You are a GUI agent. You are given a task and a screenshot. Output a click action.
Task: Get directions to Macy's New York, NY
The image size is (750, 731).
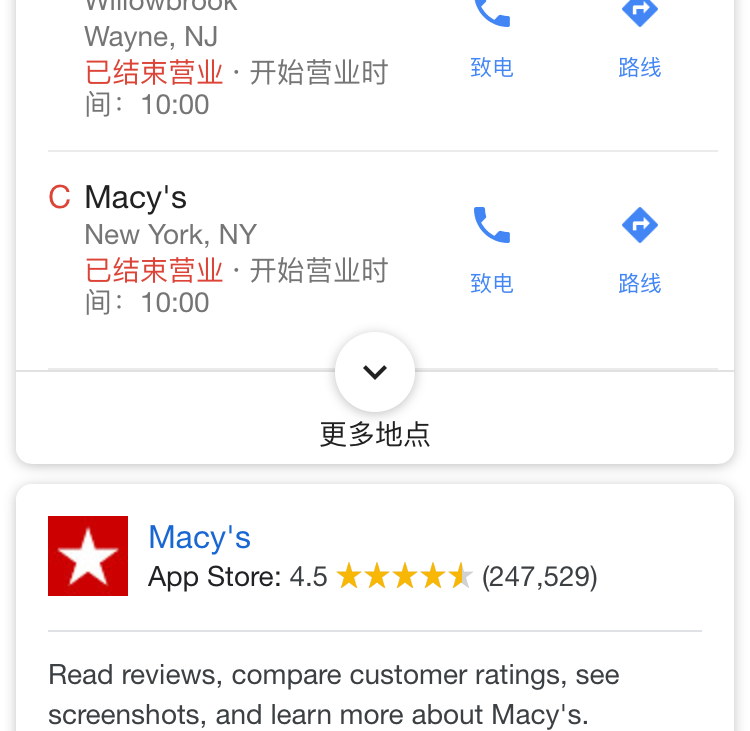(640, 246)
